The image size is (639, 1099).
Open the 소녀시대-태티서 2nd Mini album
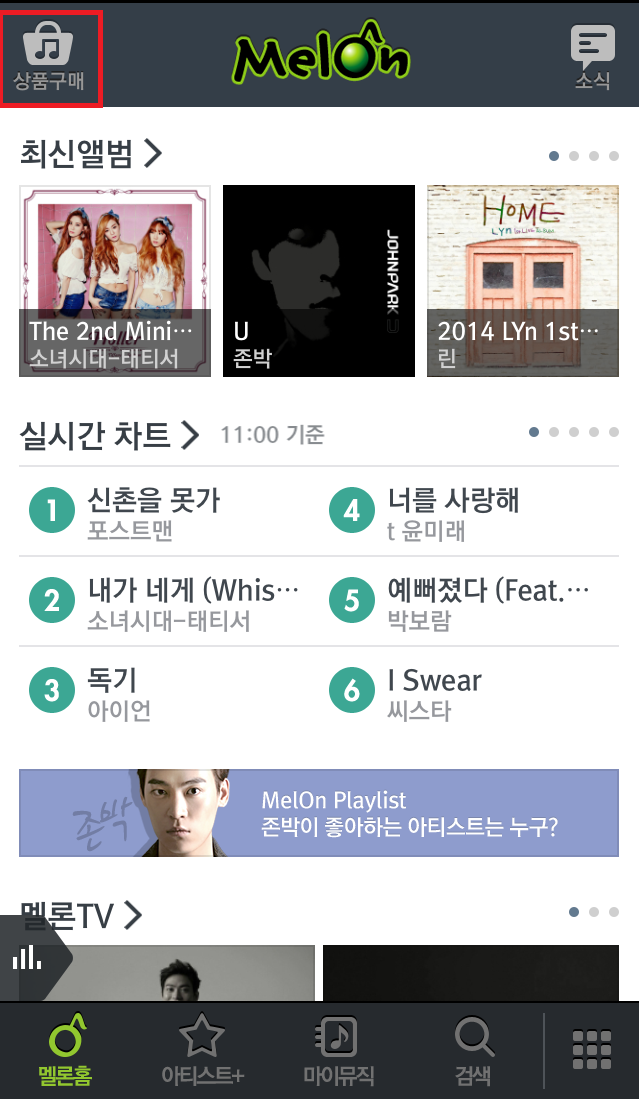click(x=115, y=281)
